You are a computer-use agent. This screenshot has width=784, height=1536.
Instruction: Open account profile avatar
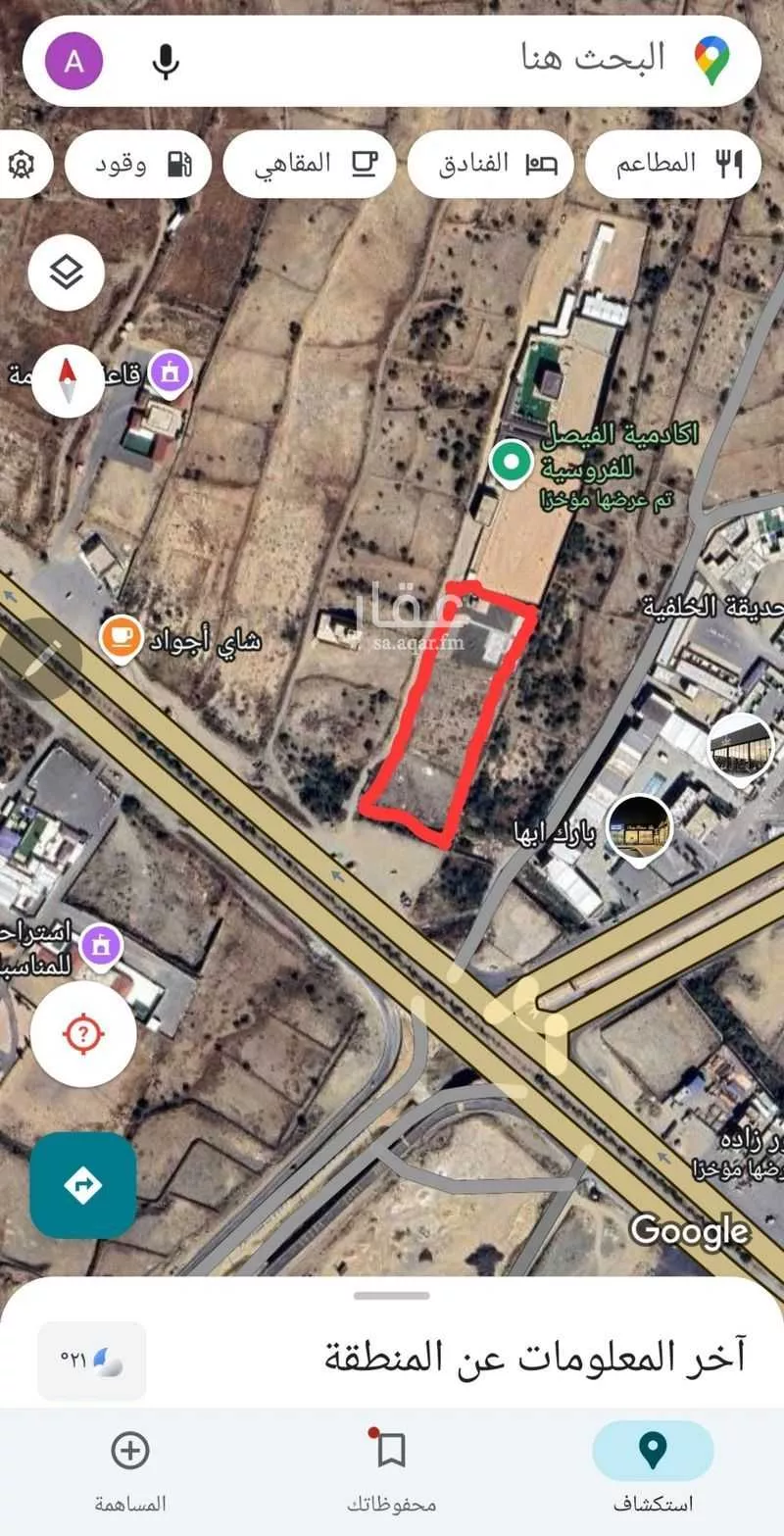73,61
